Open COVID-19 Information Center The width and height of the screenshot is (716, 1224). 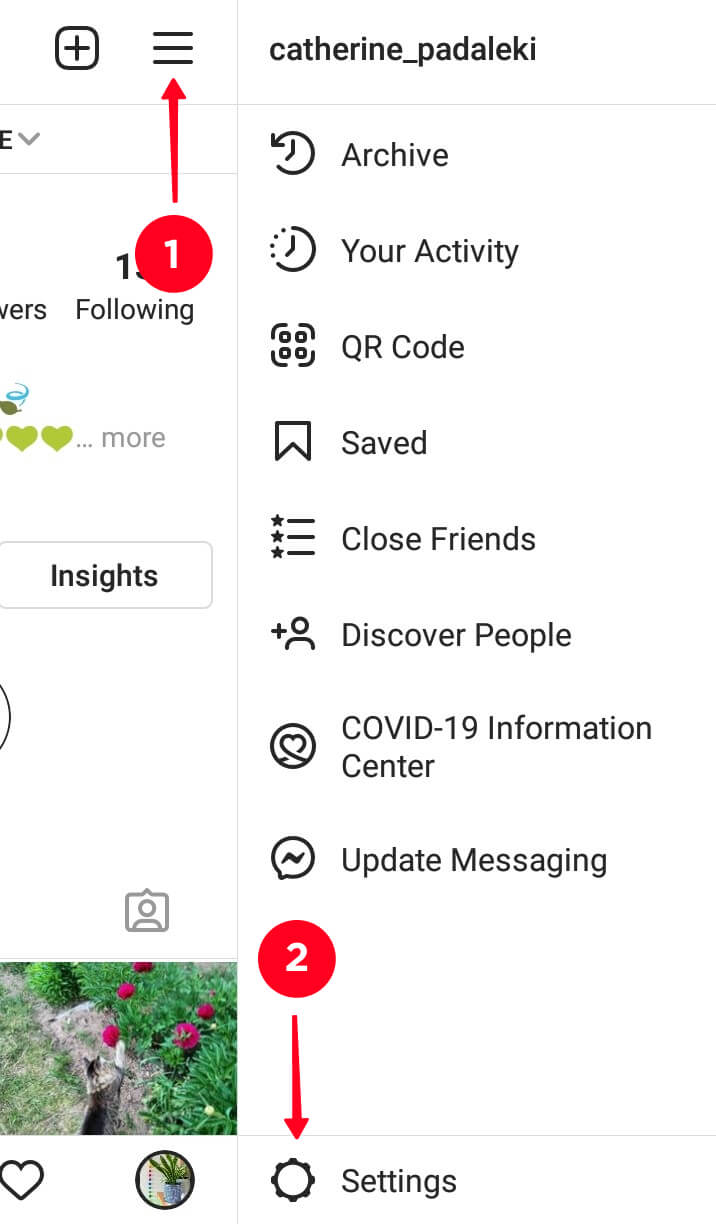(496, 747)
